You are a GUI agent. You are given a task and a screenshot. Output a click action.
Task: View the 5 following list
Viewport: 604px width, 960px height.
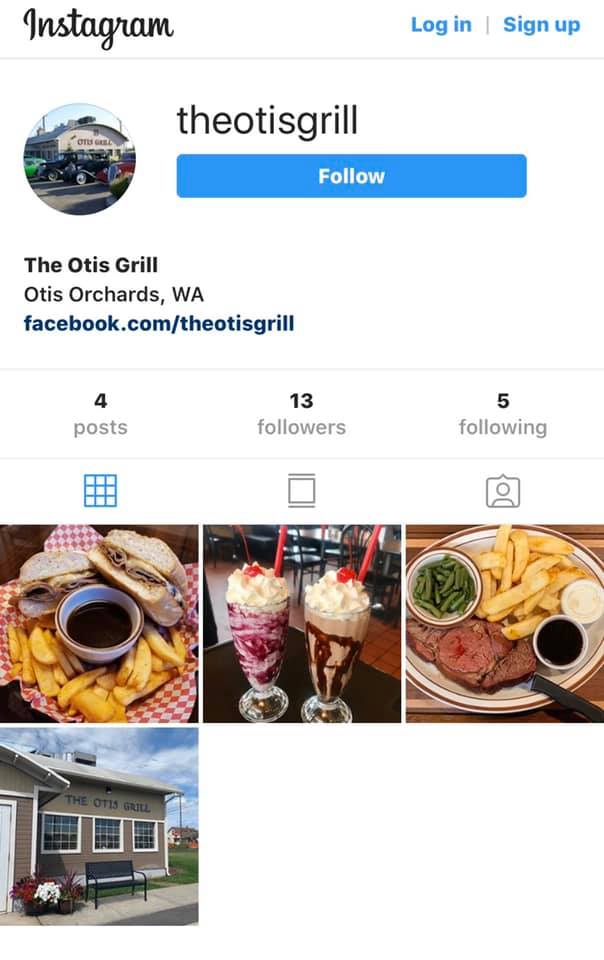[502, 413]
